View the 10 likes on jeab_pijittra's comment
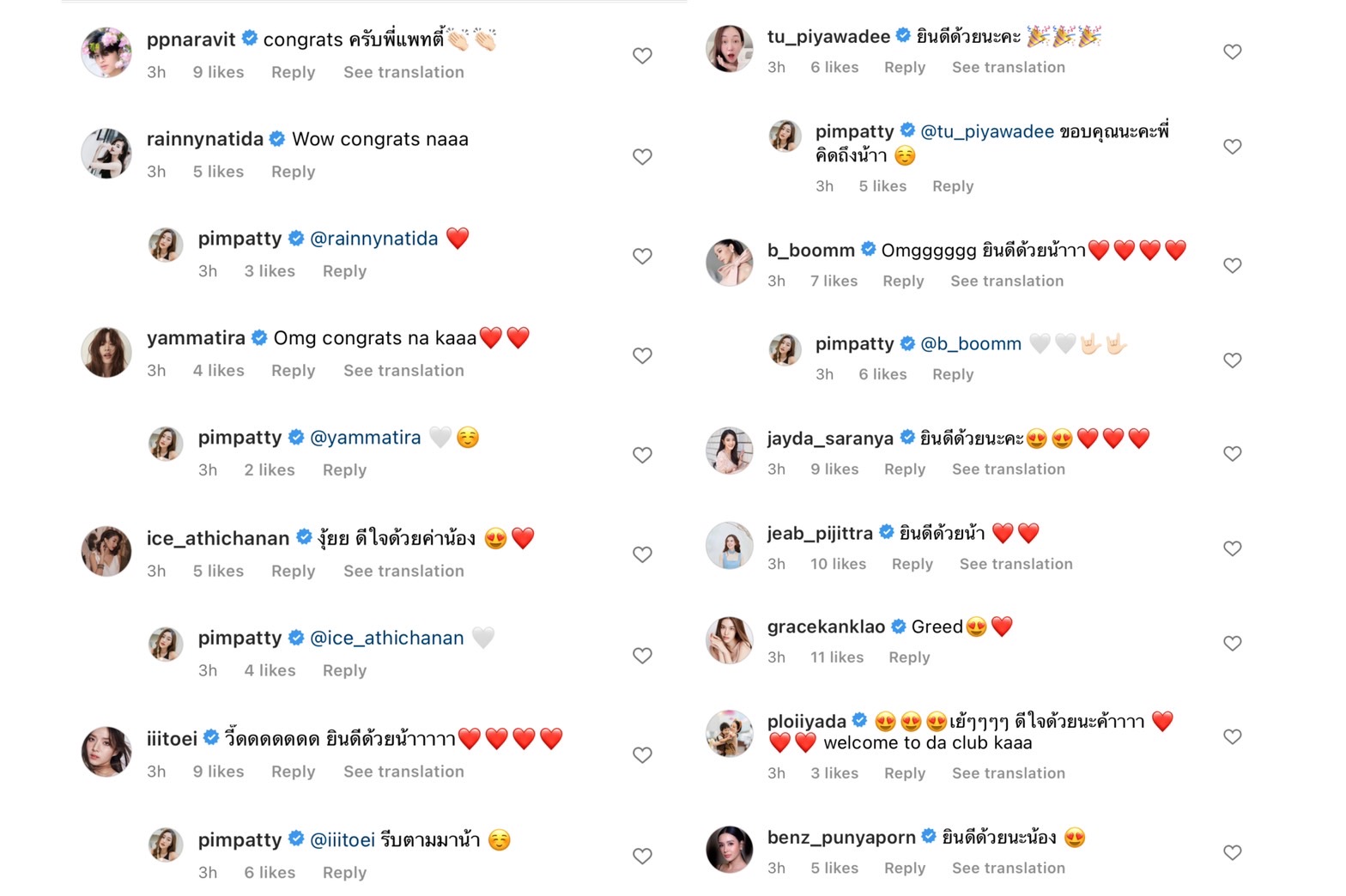This screenshot has height=896, width=1346. (x=838, y=564)
